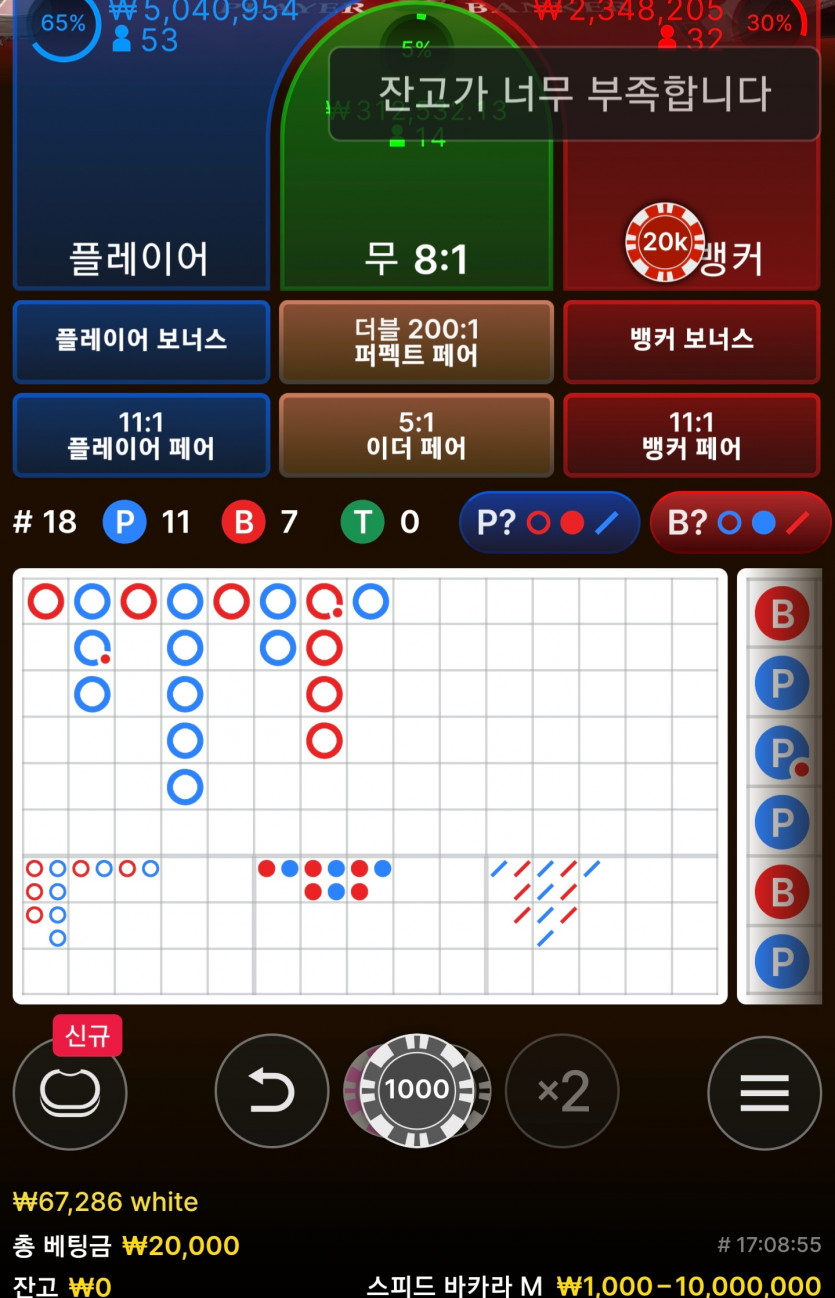Open the 신규 tables lobby icon

pos(70,1091)
